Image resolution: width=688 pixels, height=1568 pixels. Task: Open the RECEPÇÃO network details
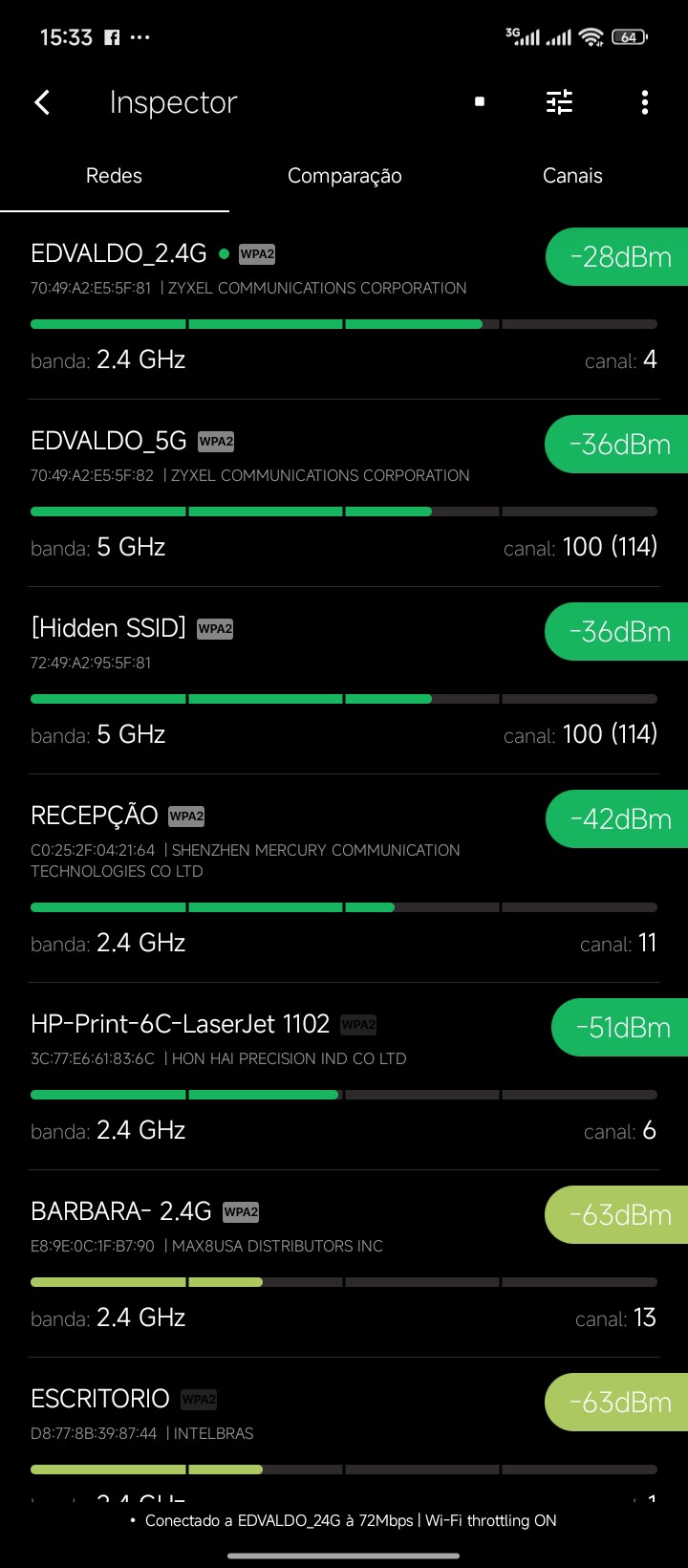[x=287, y=878]
